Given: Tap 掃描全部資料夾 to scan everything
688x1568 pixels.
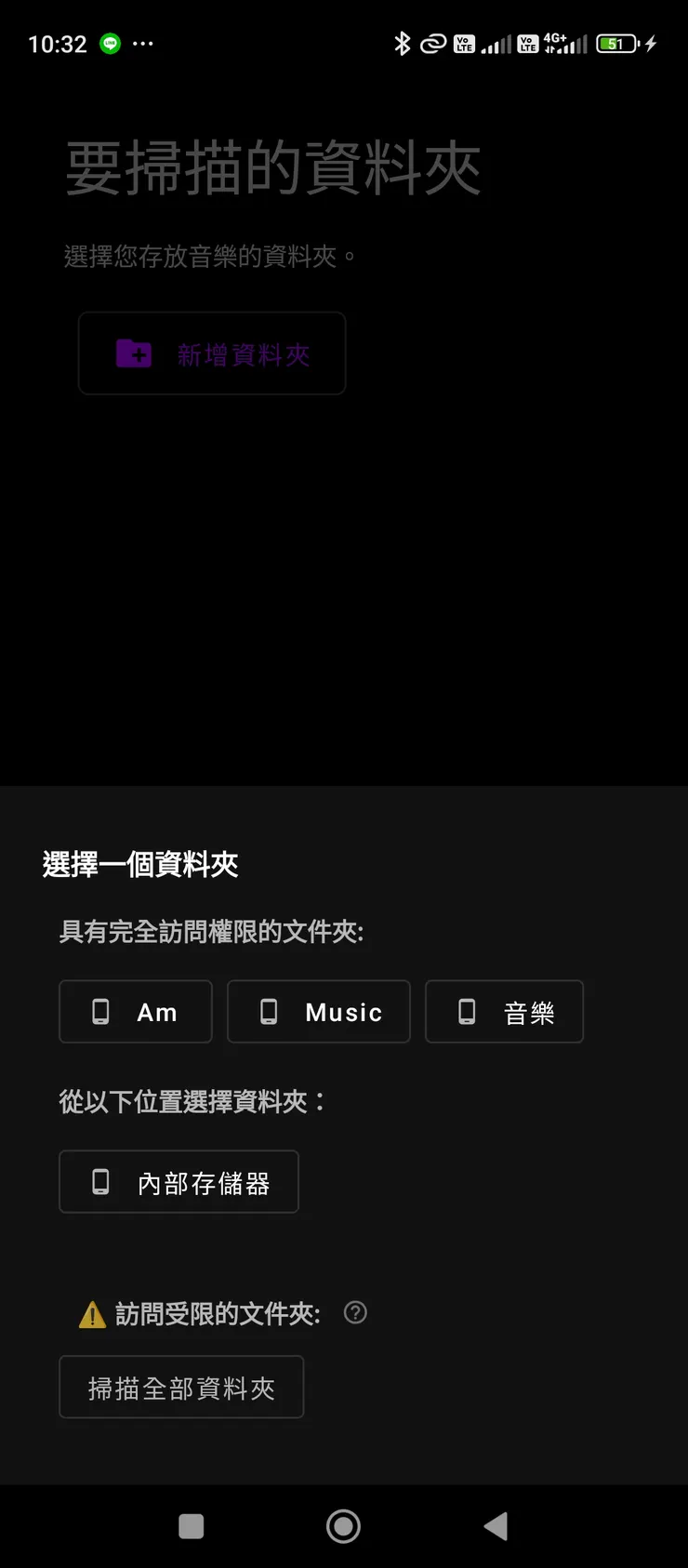Looking at the screenshot, I should click(x=180, y=1387).
